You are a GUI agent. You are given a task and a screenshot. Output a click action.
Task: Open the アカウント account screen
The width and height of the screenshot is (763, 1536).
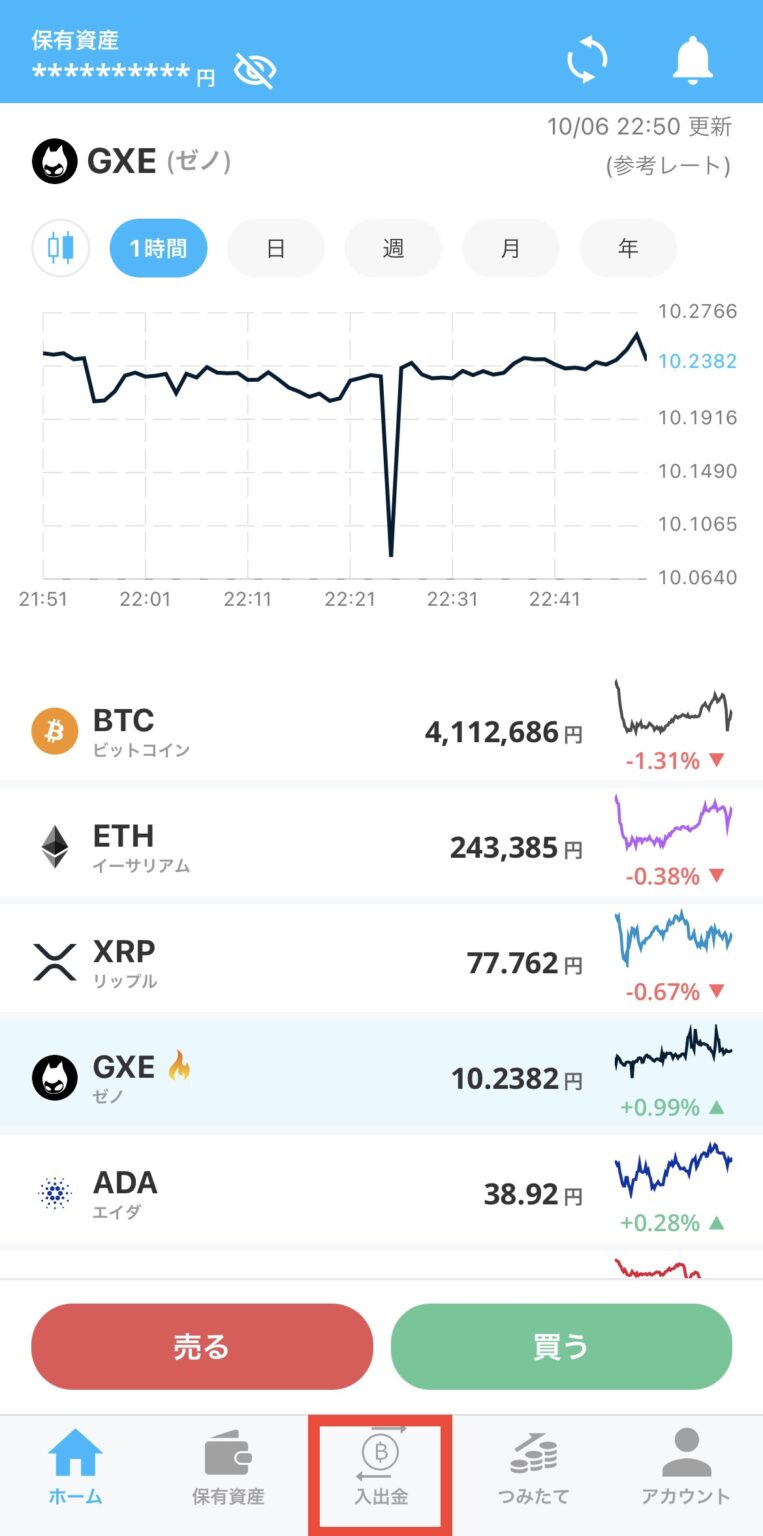pos(686,1470)
